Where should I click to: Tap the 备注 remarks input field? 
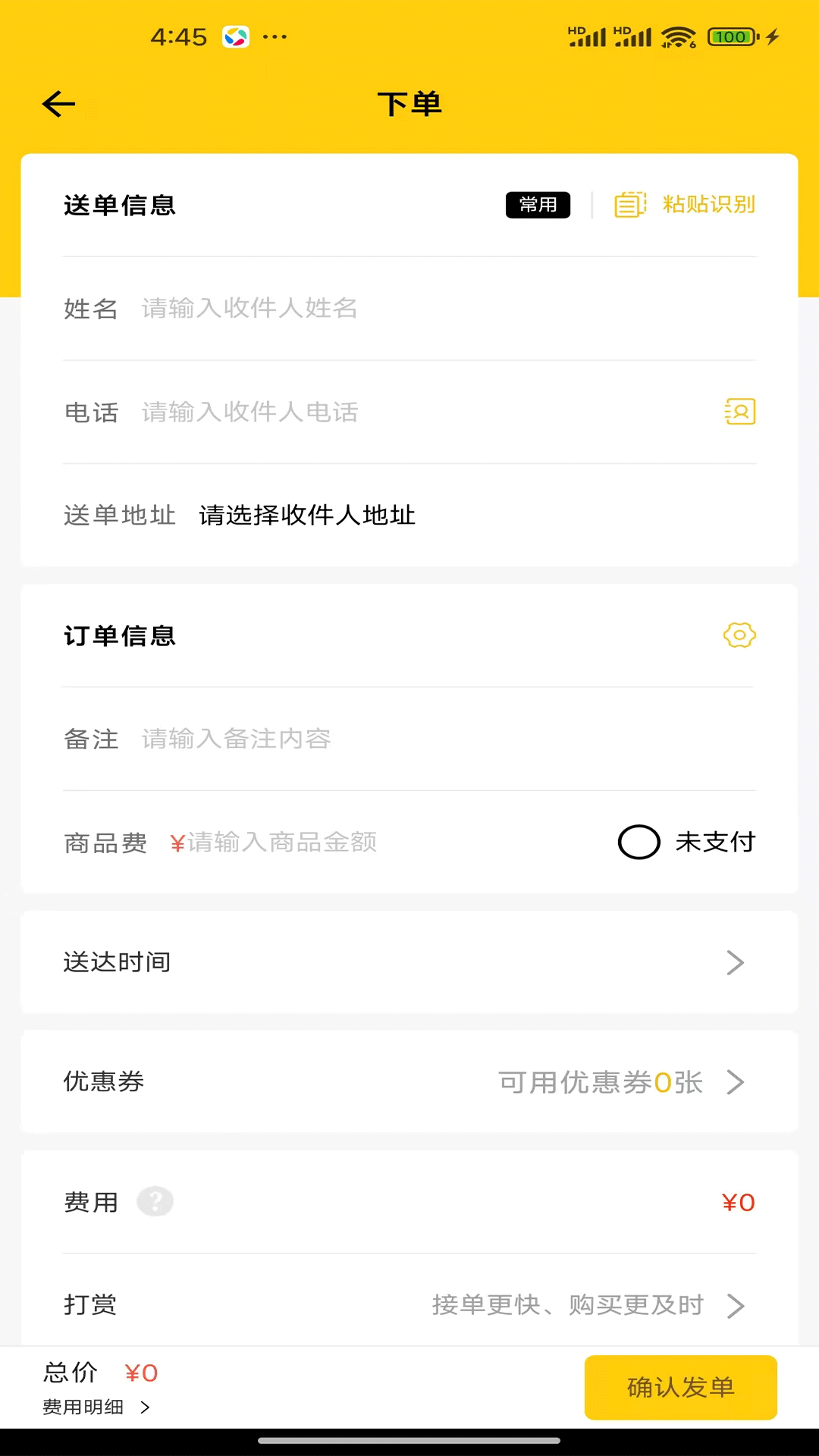coord(303,739)
